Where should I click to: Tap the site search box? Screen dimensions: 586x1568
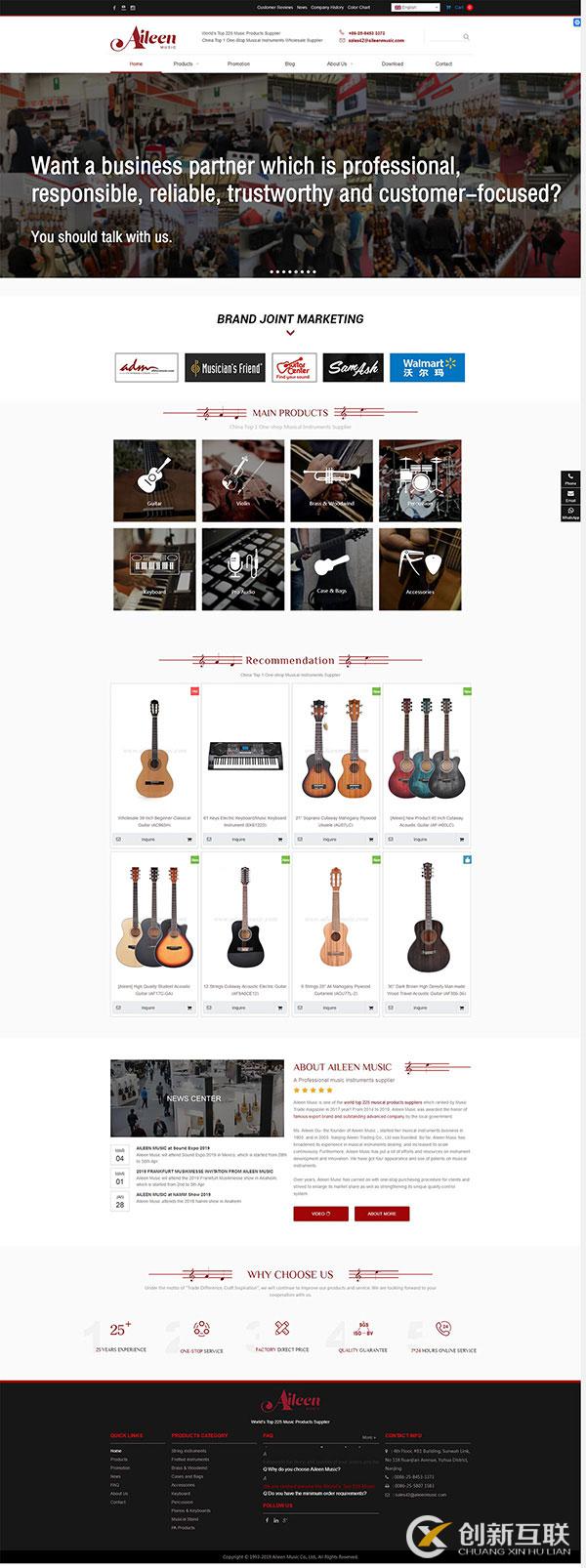(x=445, y=37)
